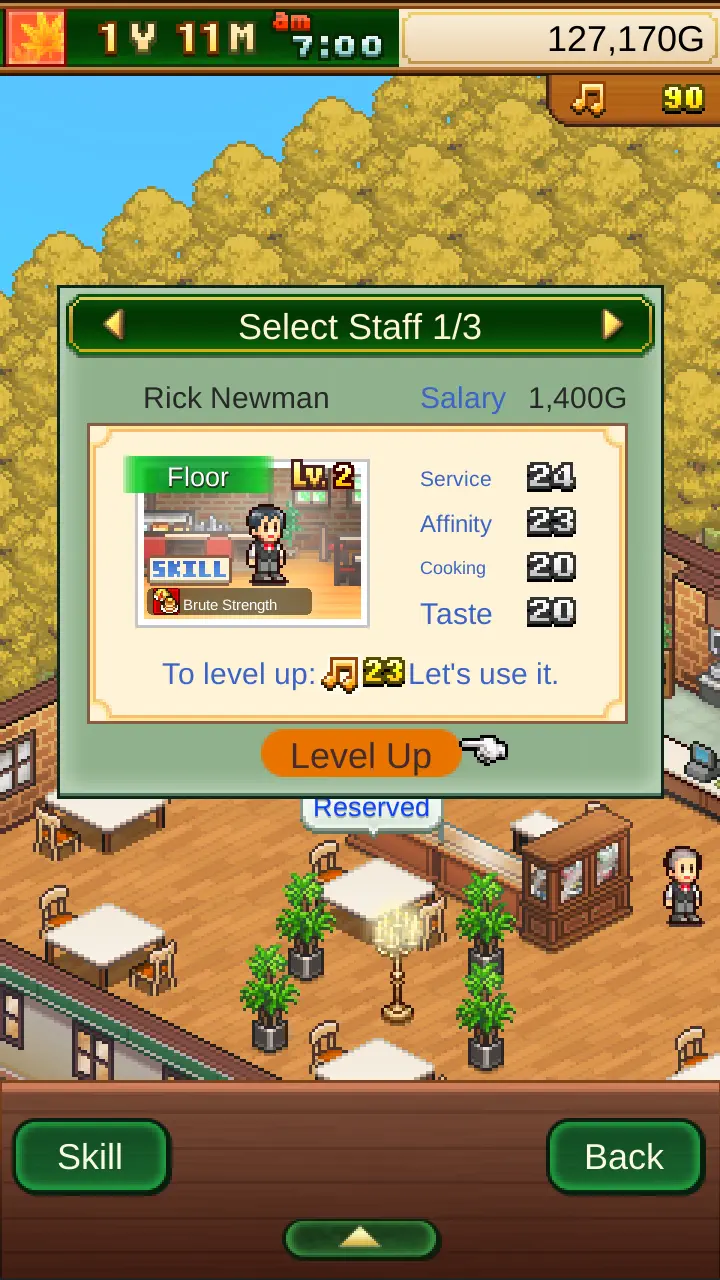Go to the previous staff member

click(x=114, y=325)
